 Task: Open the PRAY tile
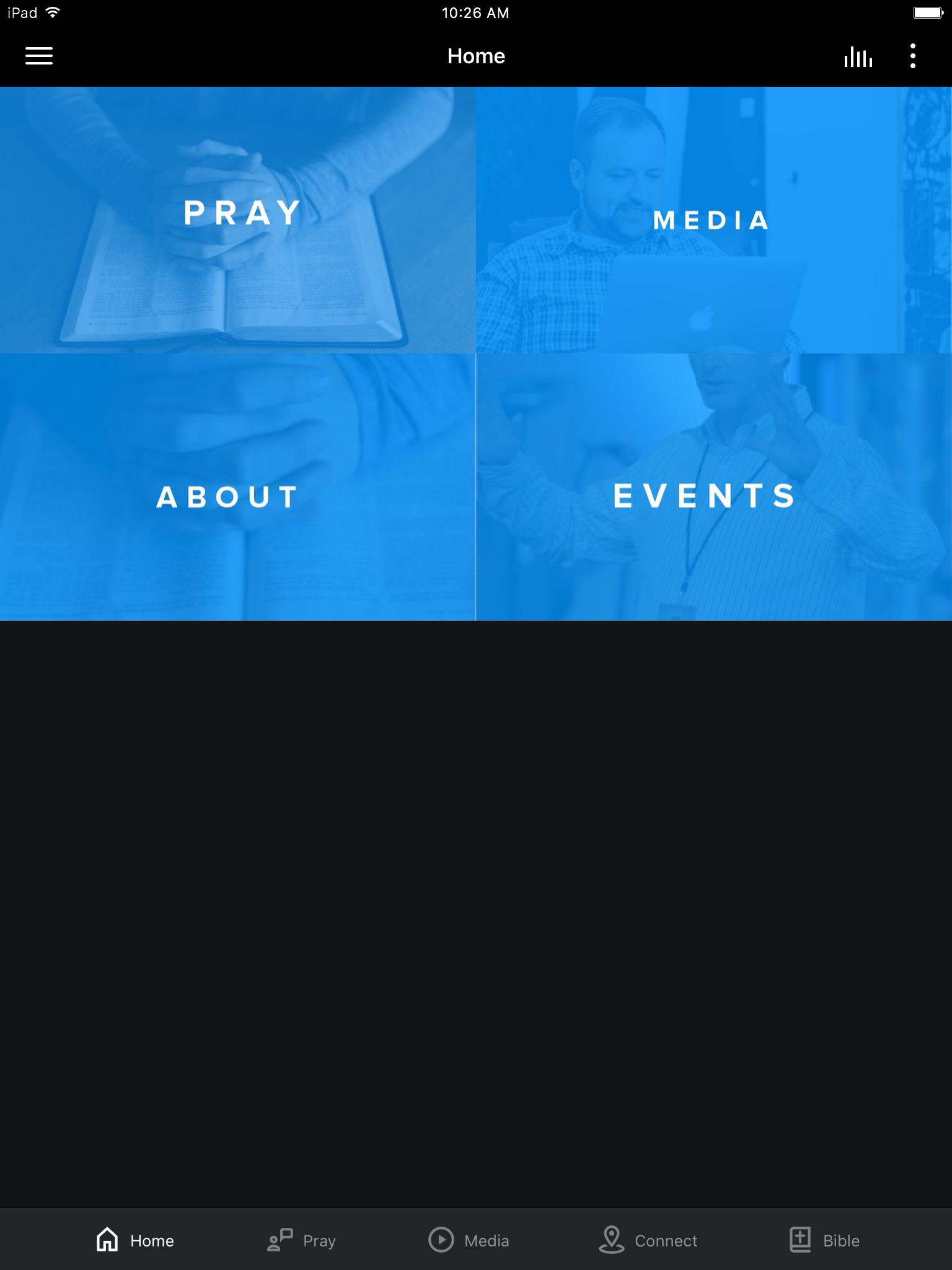[x=238, y=220]
